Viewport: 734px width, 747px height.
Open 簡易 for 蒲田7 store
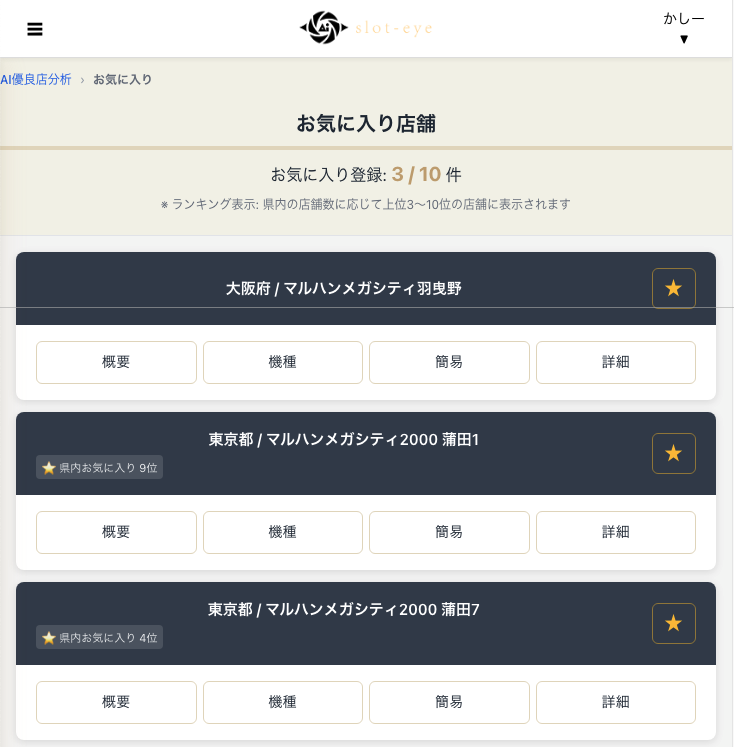(449, 702)
